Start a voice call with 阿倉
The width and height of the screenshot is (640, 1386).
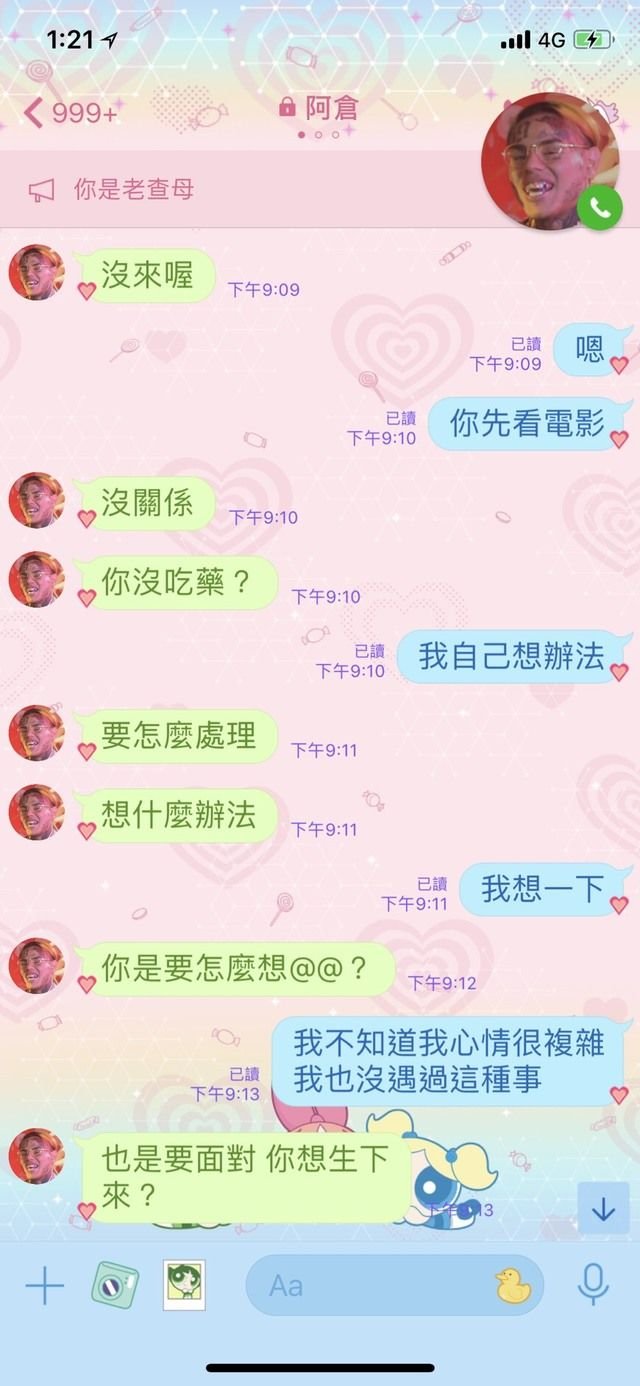point(599,207)
